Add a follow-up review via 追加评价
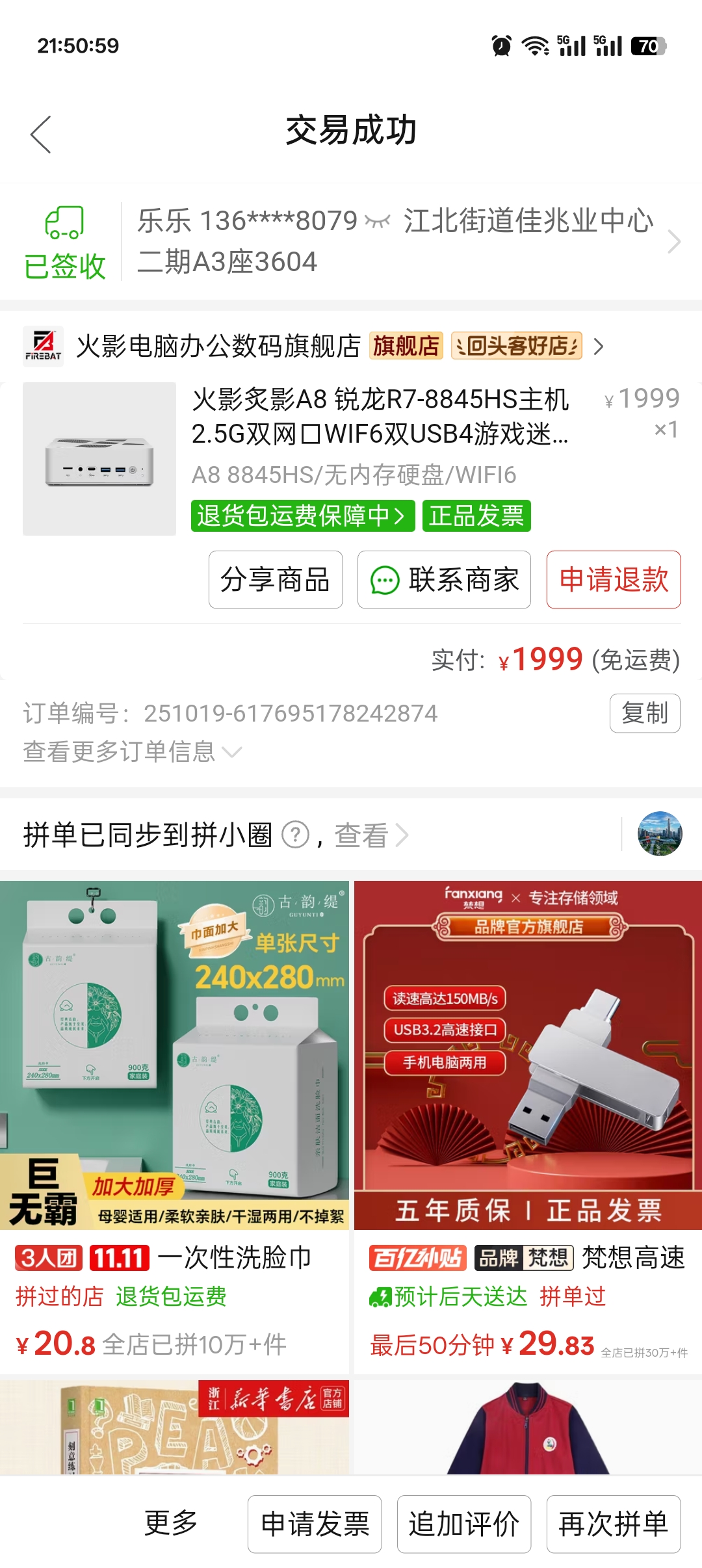 [x=463, y=1524]
